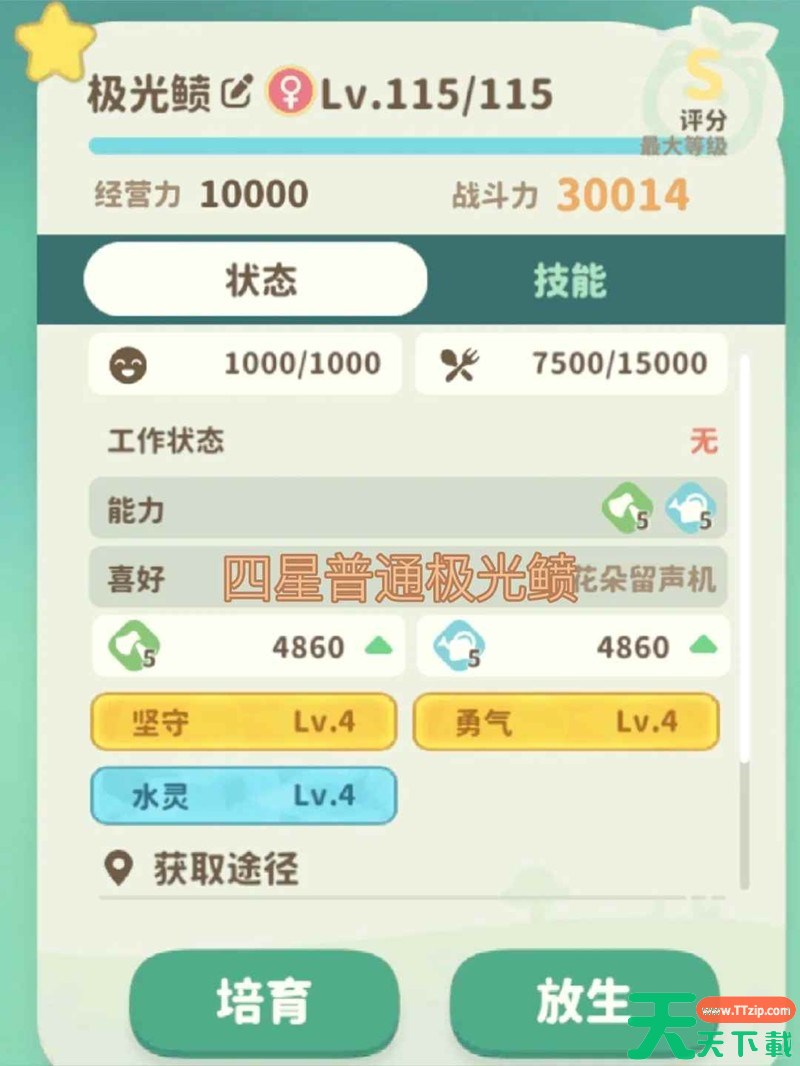Open the 水灵 Lv.4 skill
800x1066 pixels.
point(243,796)
